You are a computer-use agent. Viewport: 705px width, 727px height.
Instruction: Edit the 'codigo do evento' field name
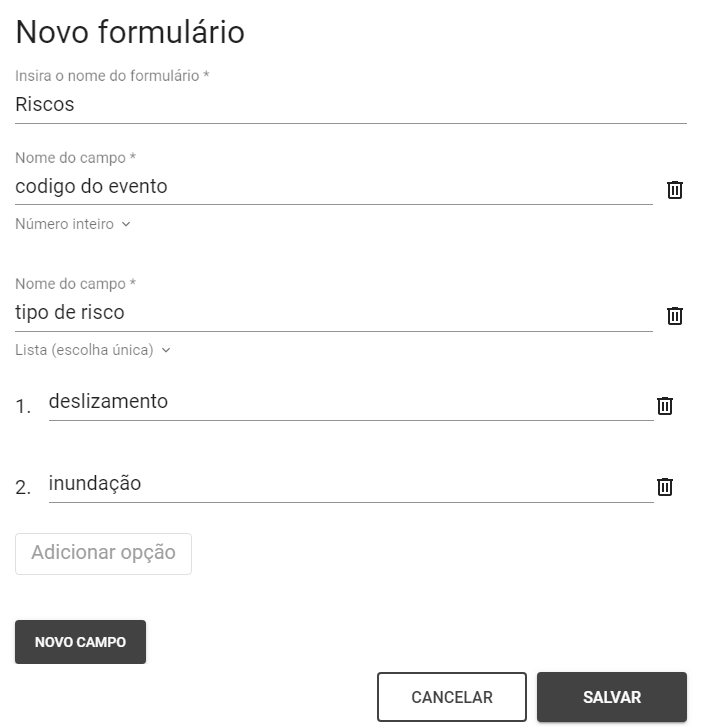coord(333,186)
